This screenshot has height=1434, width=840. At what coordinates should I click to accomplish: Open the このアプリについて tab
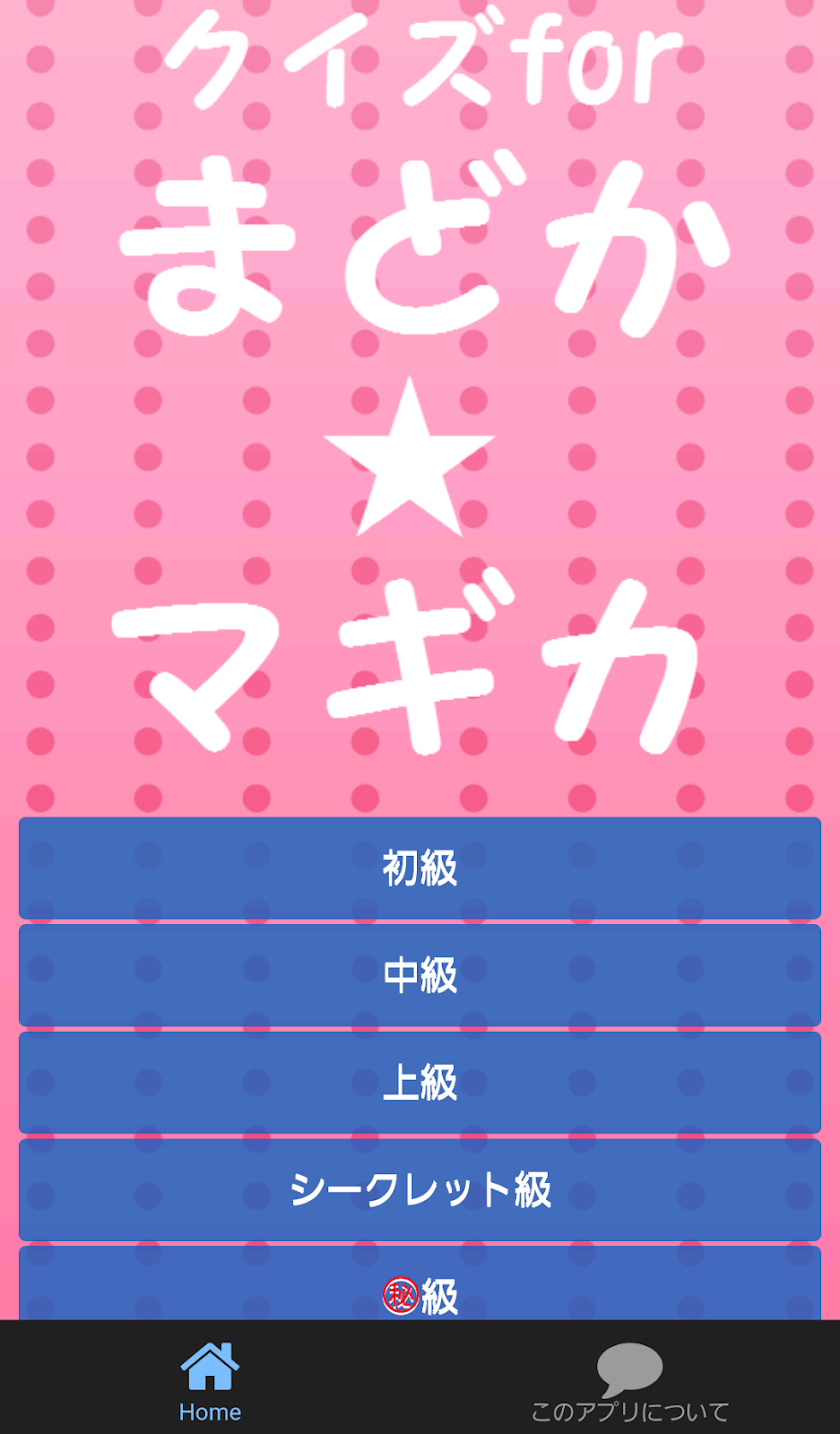pos(630,1381)
